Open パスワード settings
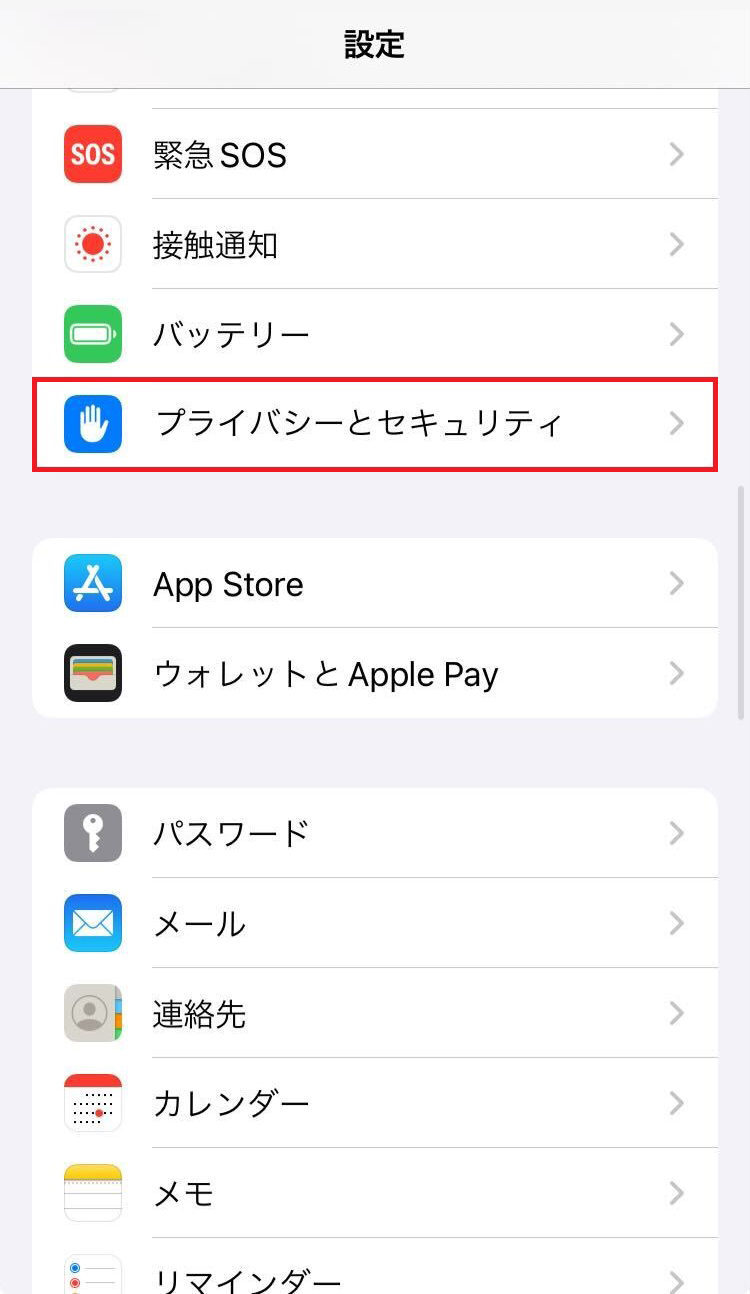 pyautogui.click(x=375, y=833)
